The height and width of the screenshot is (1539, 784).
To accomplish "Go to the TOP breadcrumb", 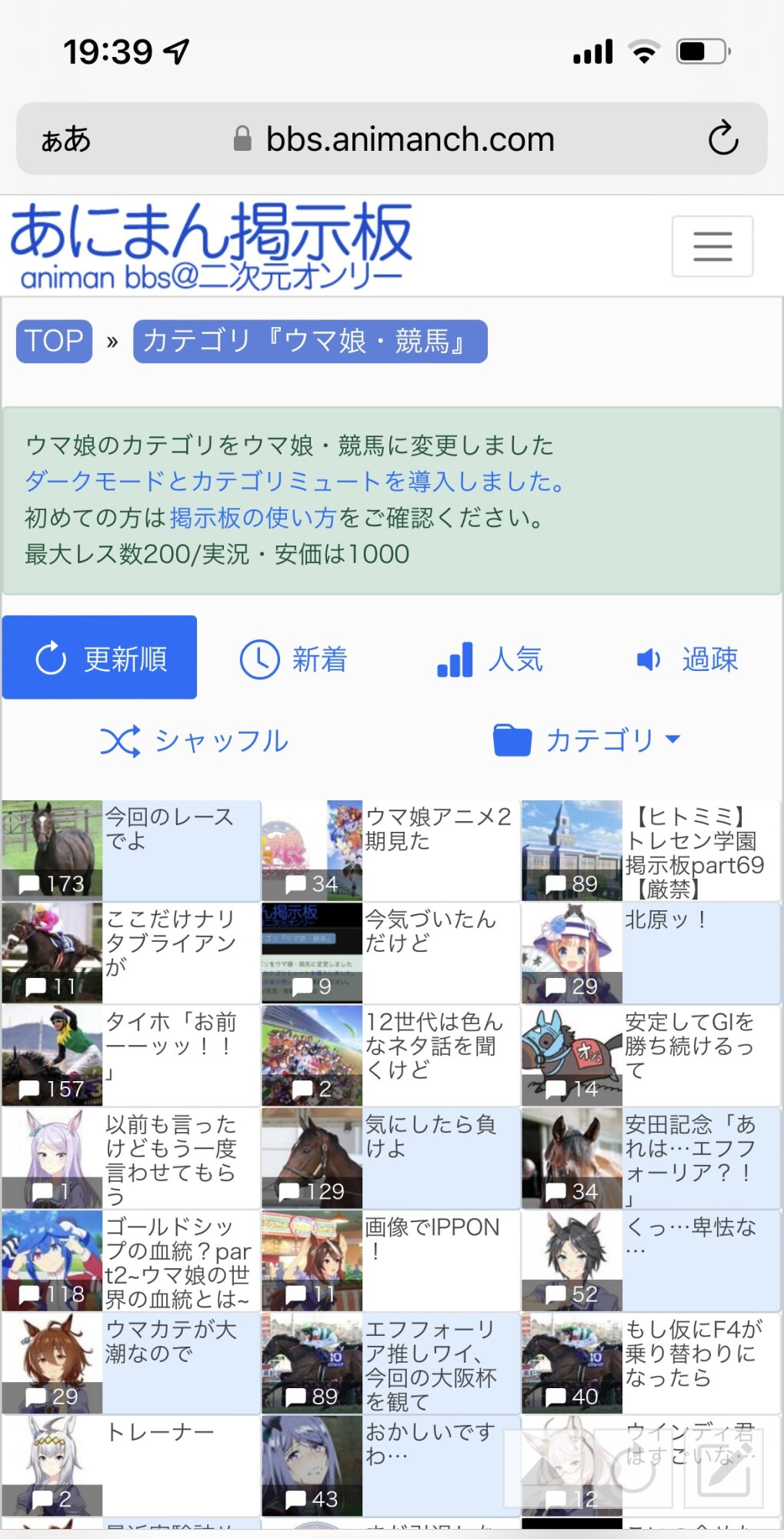I will (54, 341).
